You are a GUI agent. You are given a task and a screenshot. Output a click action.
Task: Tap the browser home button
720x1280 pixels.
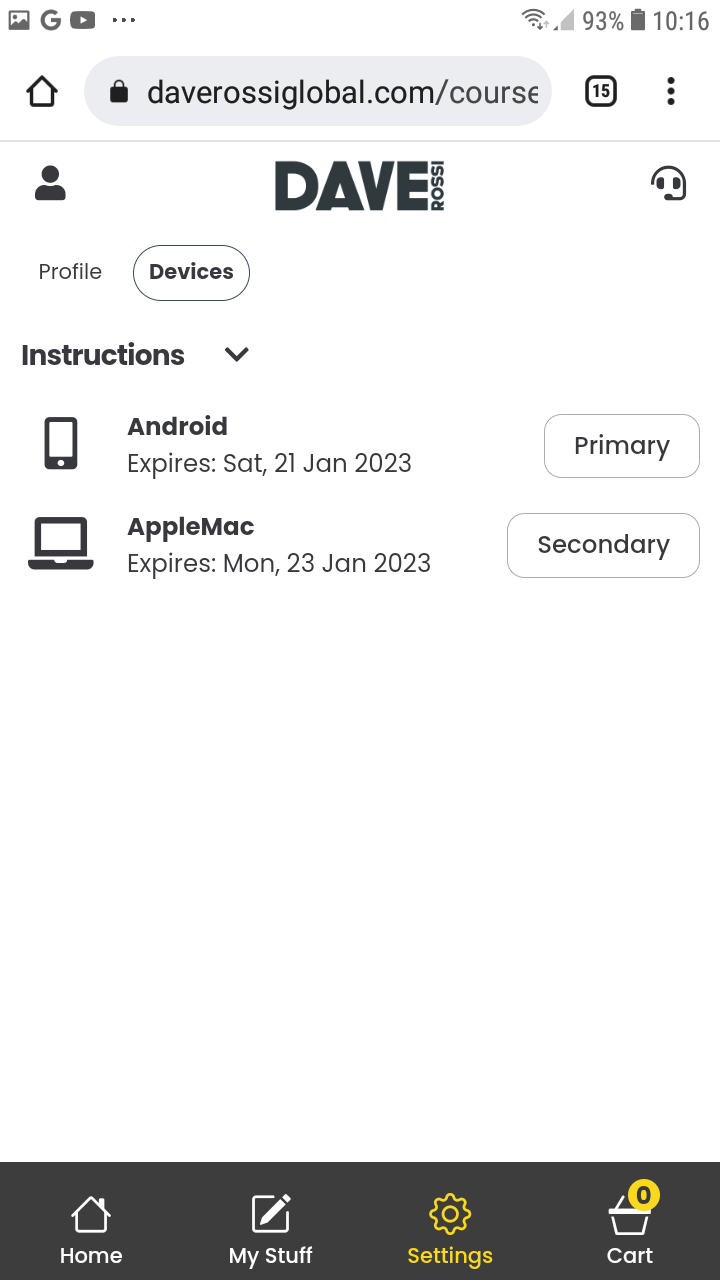[42, 92]
